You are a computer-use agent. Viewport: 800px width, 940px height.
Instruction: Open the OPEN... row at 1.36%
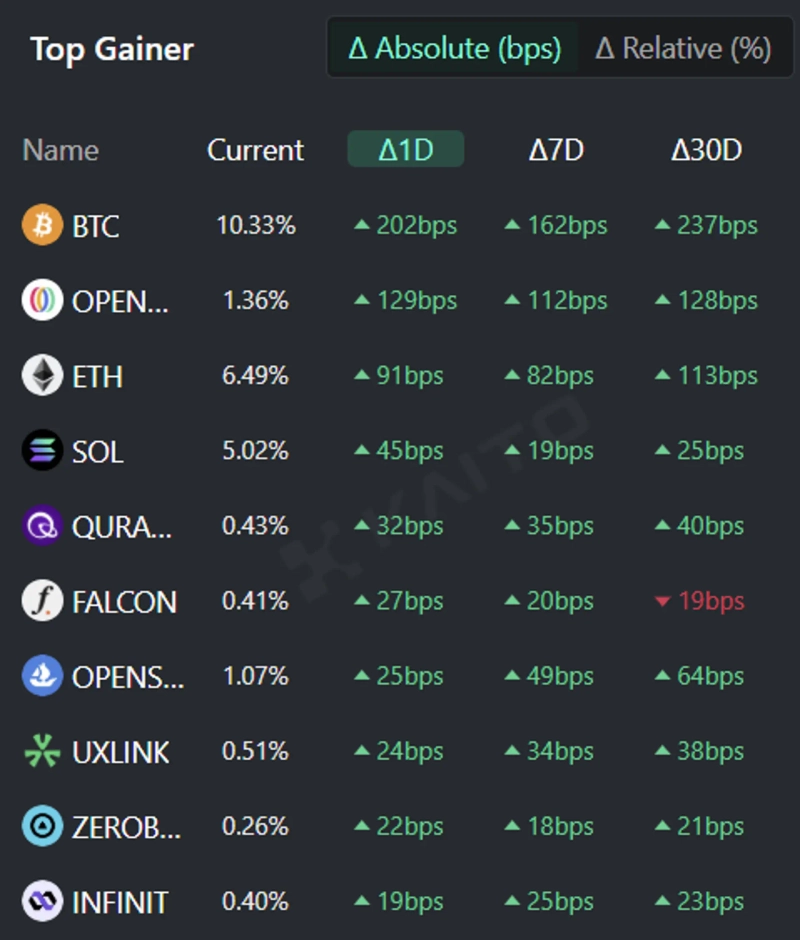(x=118, y=301)
